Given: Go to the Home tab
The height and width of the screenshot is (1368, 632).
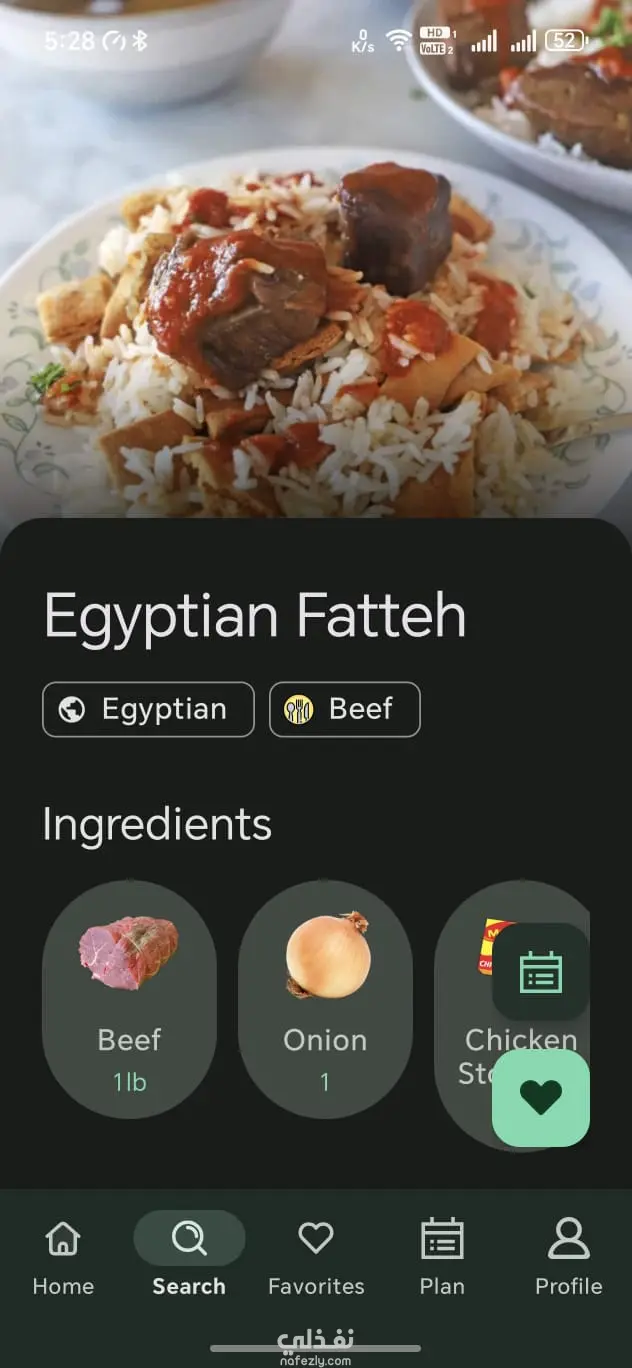Looking at the screenshot, I should click(63, 1258).
